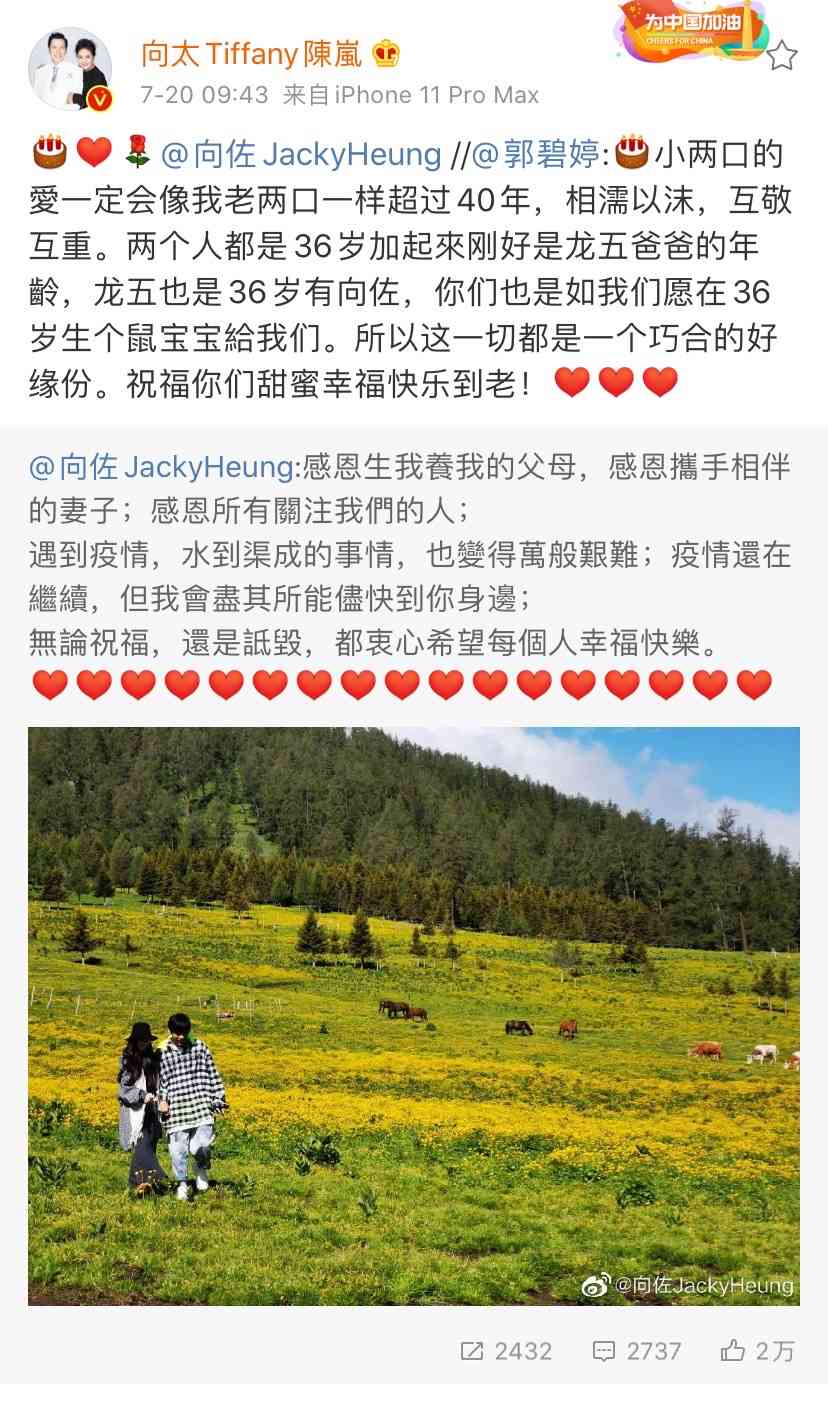Like the post with 2万 likes
The image size is (828, 1414).
pyautogui.click(x=757, y=1351)
